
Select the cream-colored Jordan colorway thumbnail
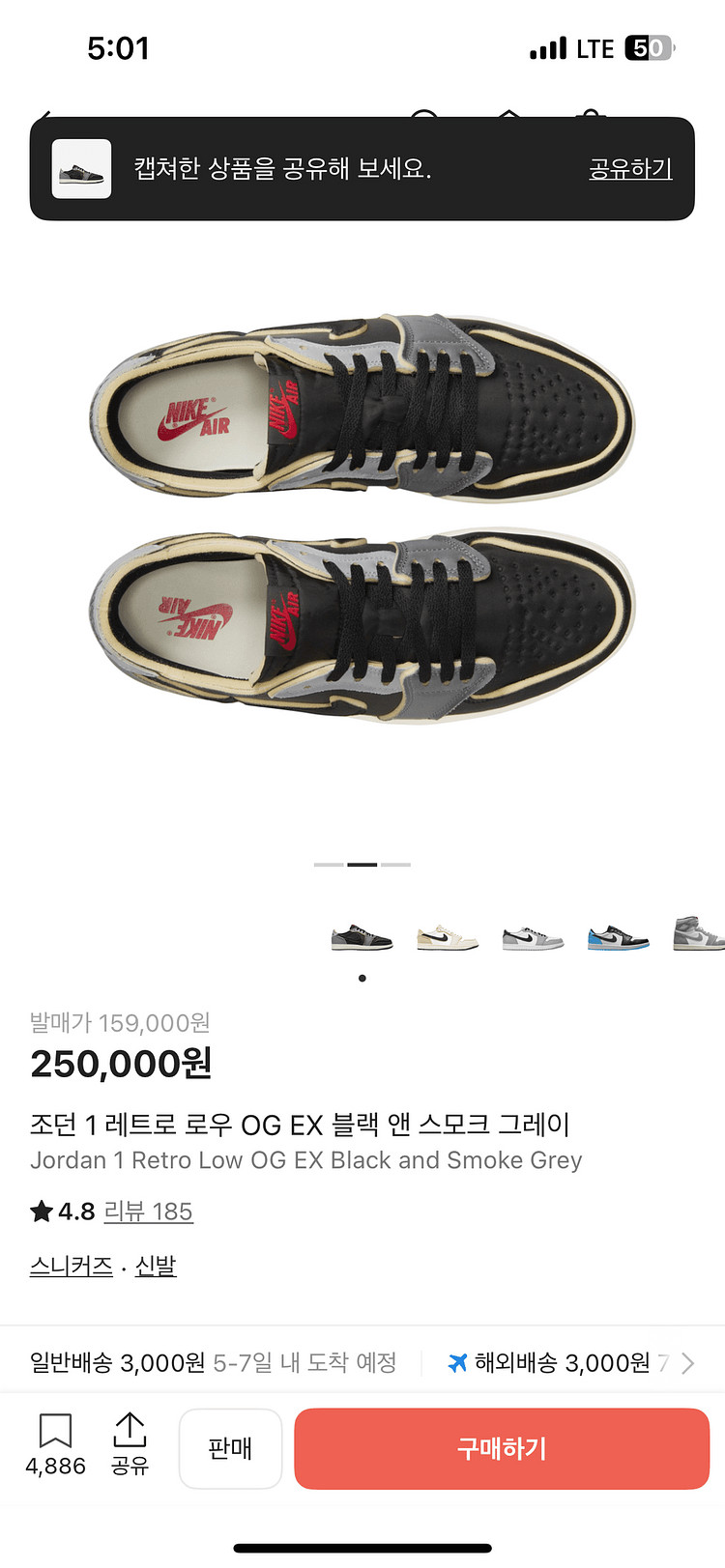[447, 935]
